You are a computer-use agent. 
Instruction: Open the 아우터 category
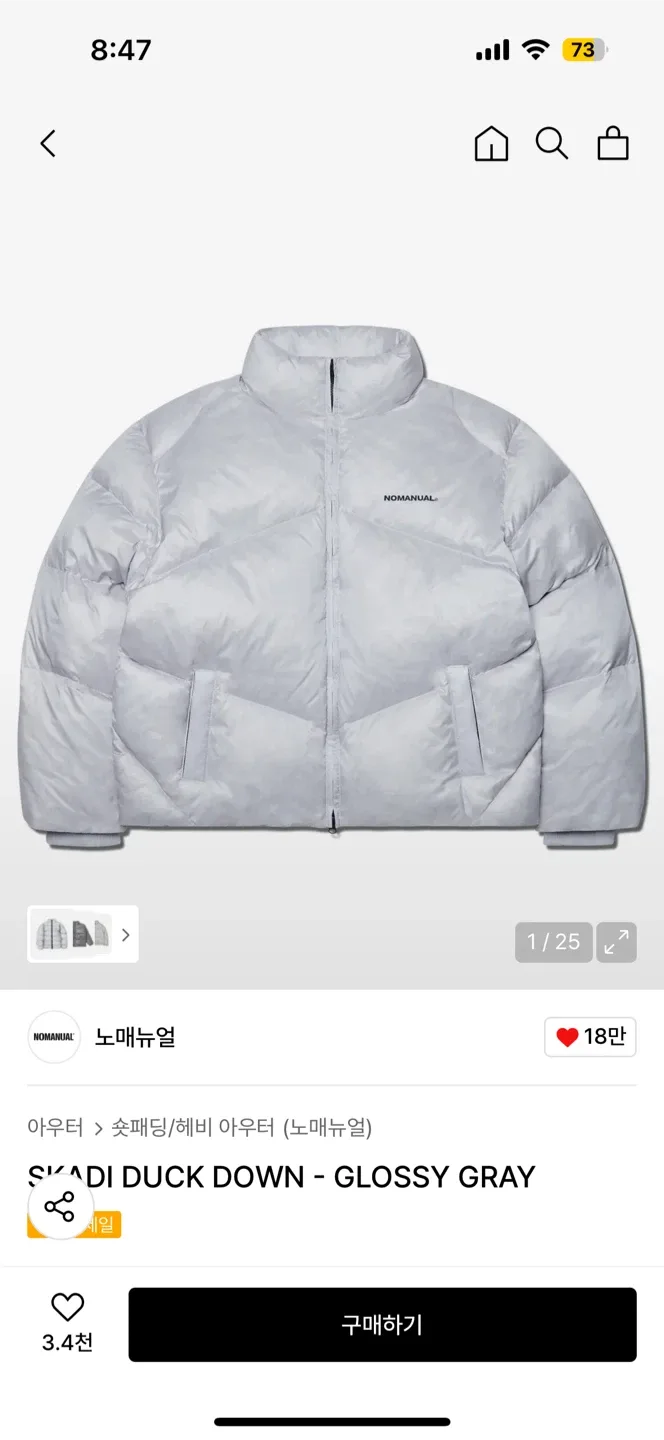click(55, 1128)
